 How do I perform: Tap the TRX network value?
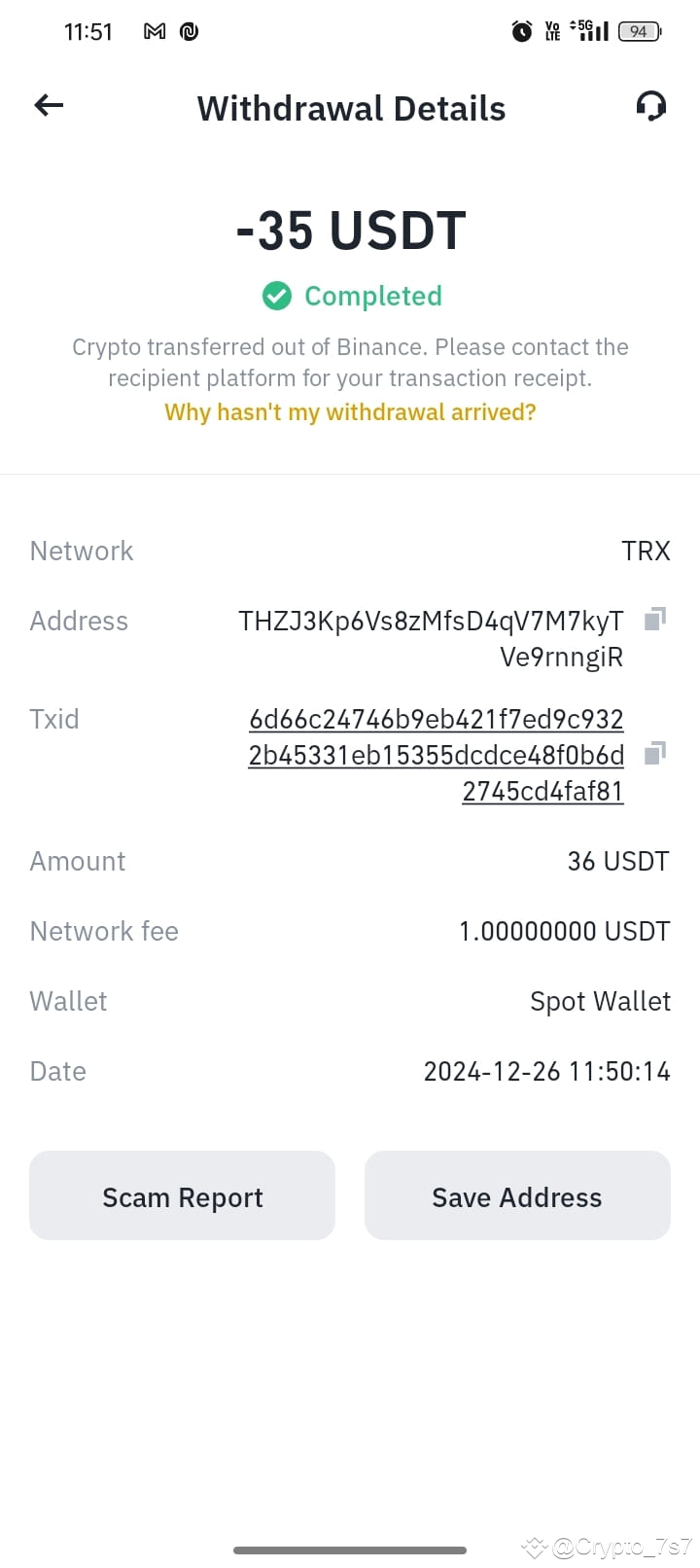[646, 551]
